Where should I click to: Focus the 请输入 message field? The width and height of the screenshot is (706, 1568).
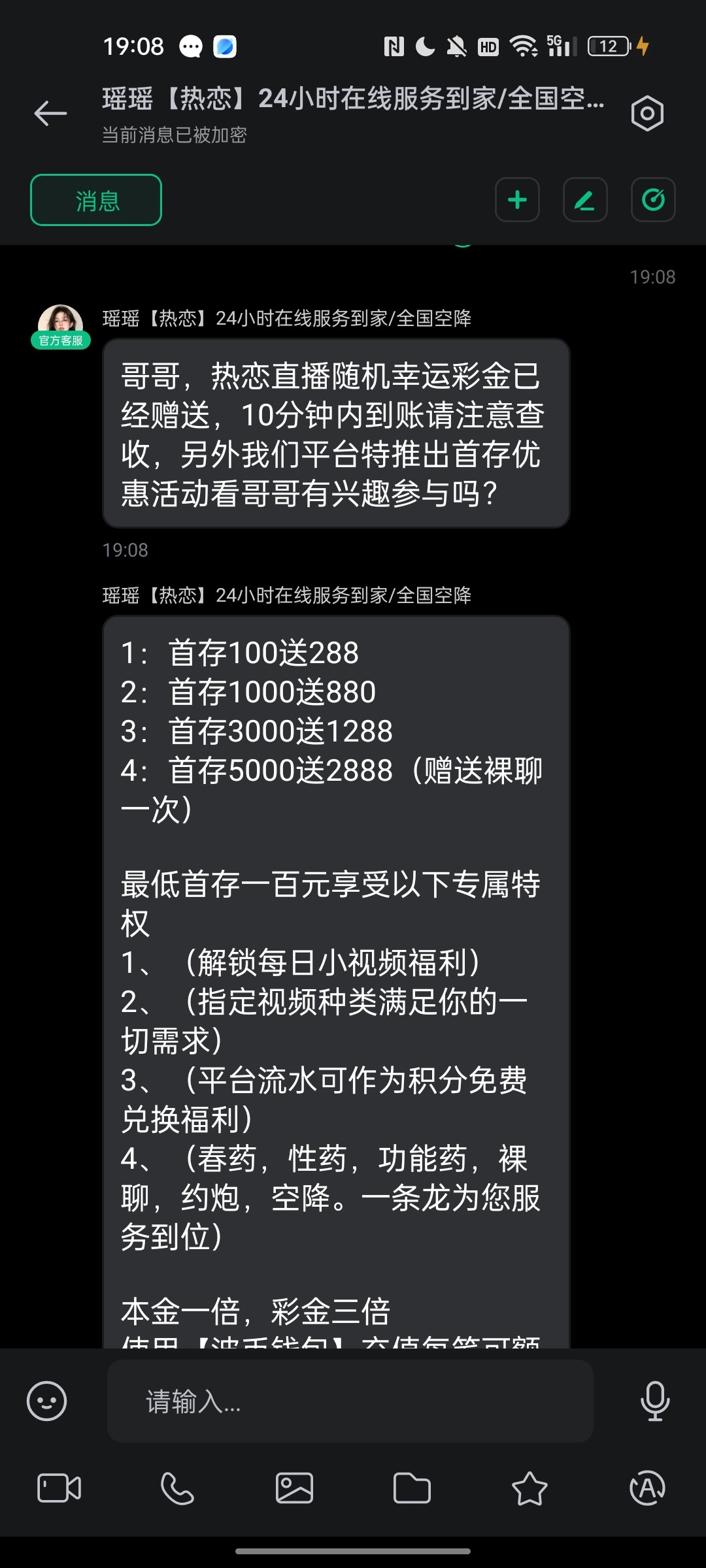[x=350, y=1401]
